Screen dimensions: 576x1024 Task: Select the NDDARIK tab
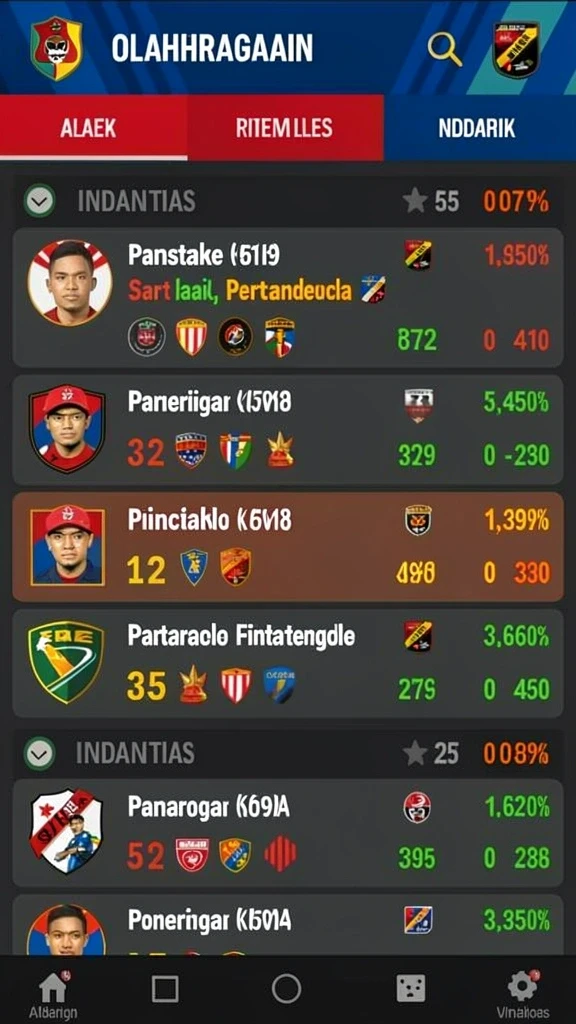point(480,127)
